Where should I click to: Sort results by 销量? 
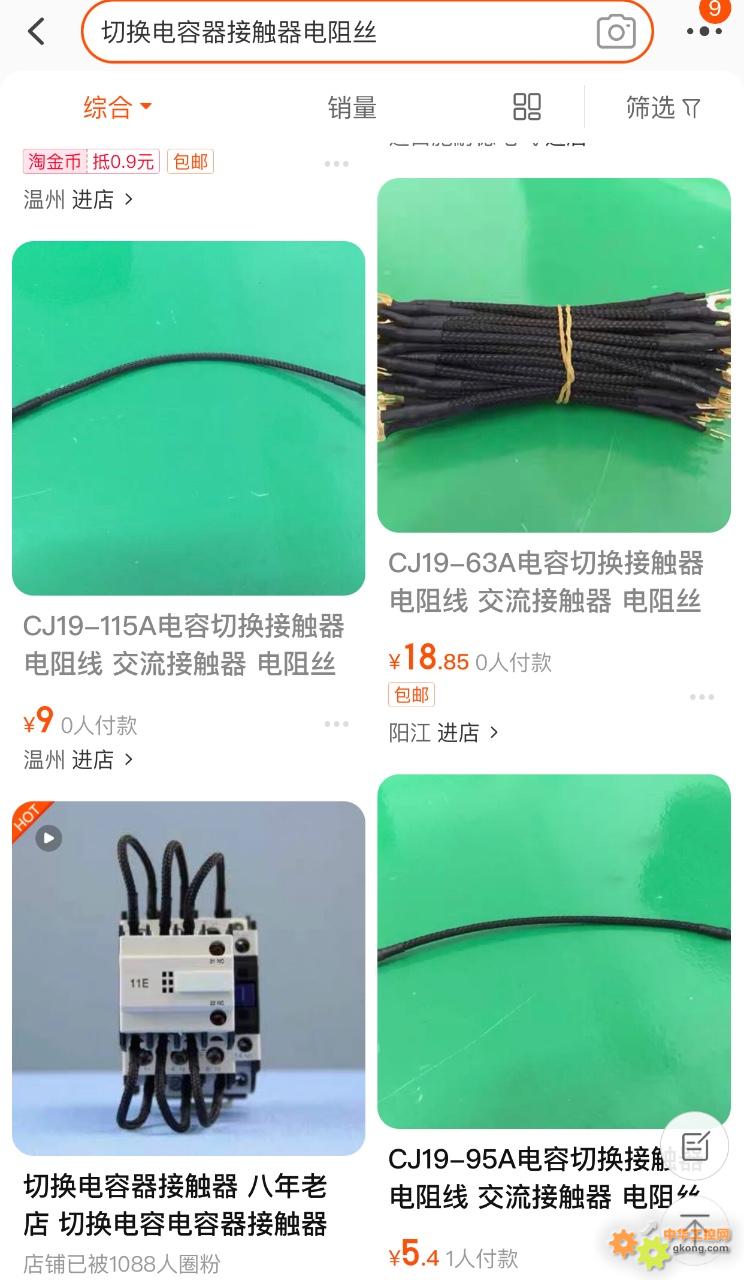(352, 107)
